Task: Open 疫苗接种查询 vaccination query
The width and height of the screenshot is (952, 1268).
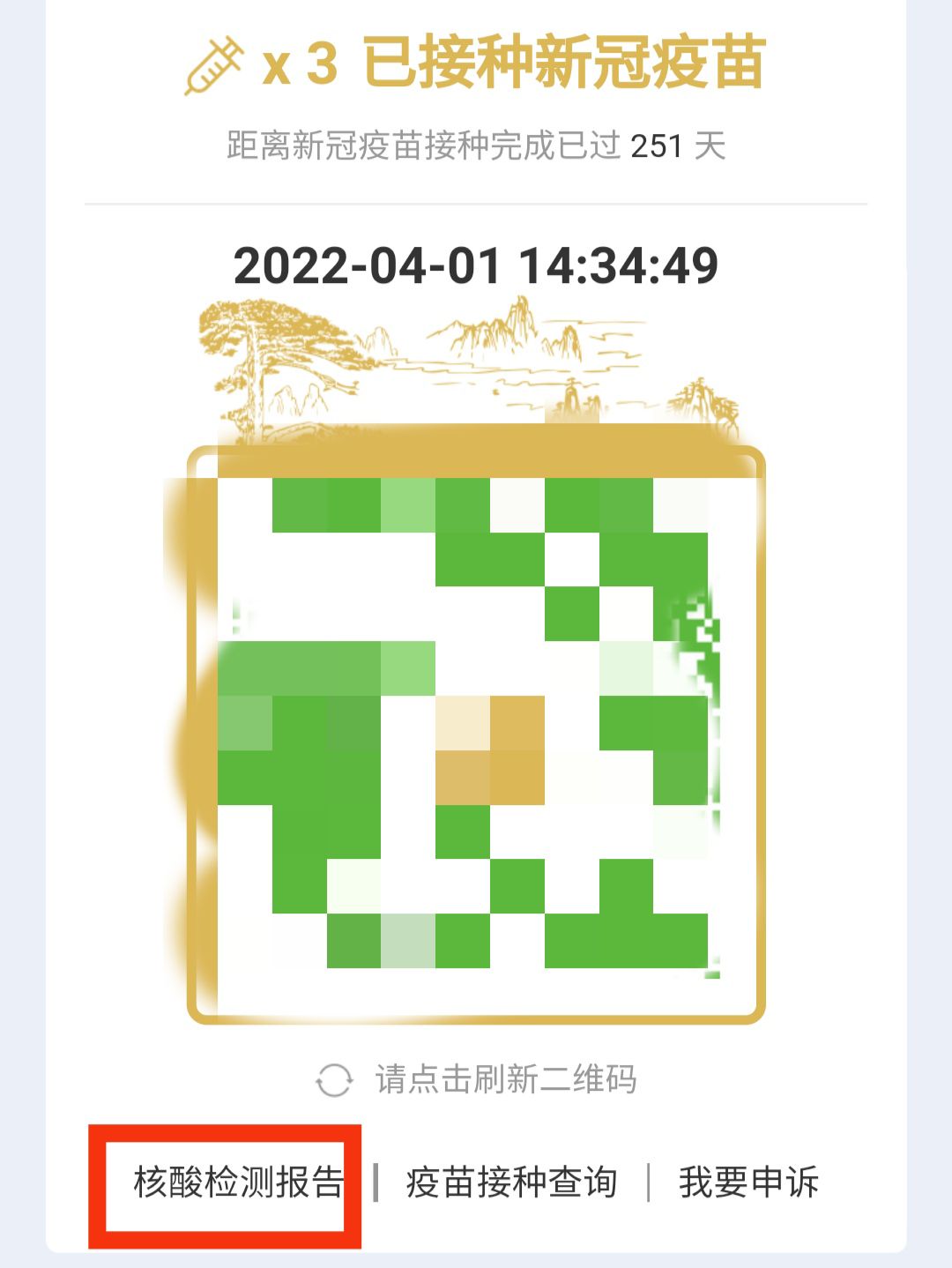Action: pyautogui.click(x=511, y=1182)
